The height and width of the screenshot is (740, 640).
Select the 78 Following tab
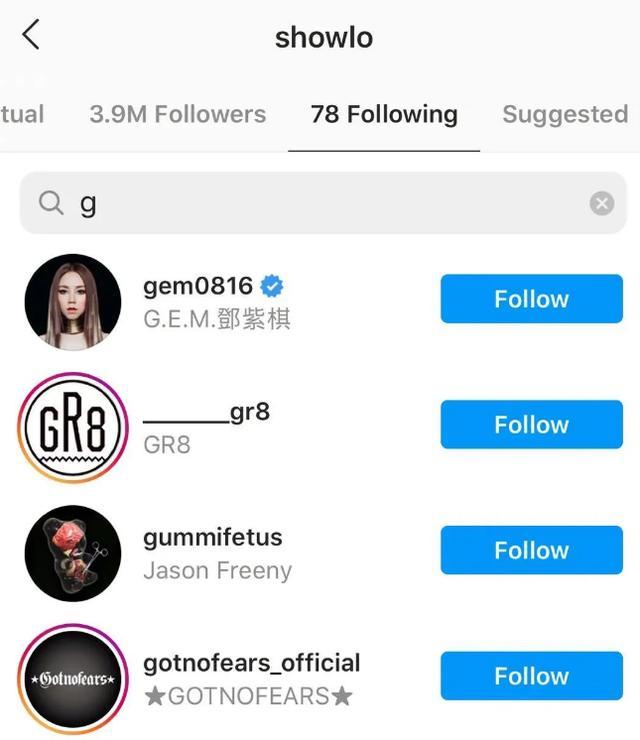click(384, 114)
